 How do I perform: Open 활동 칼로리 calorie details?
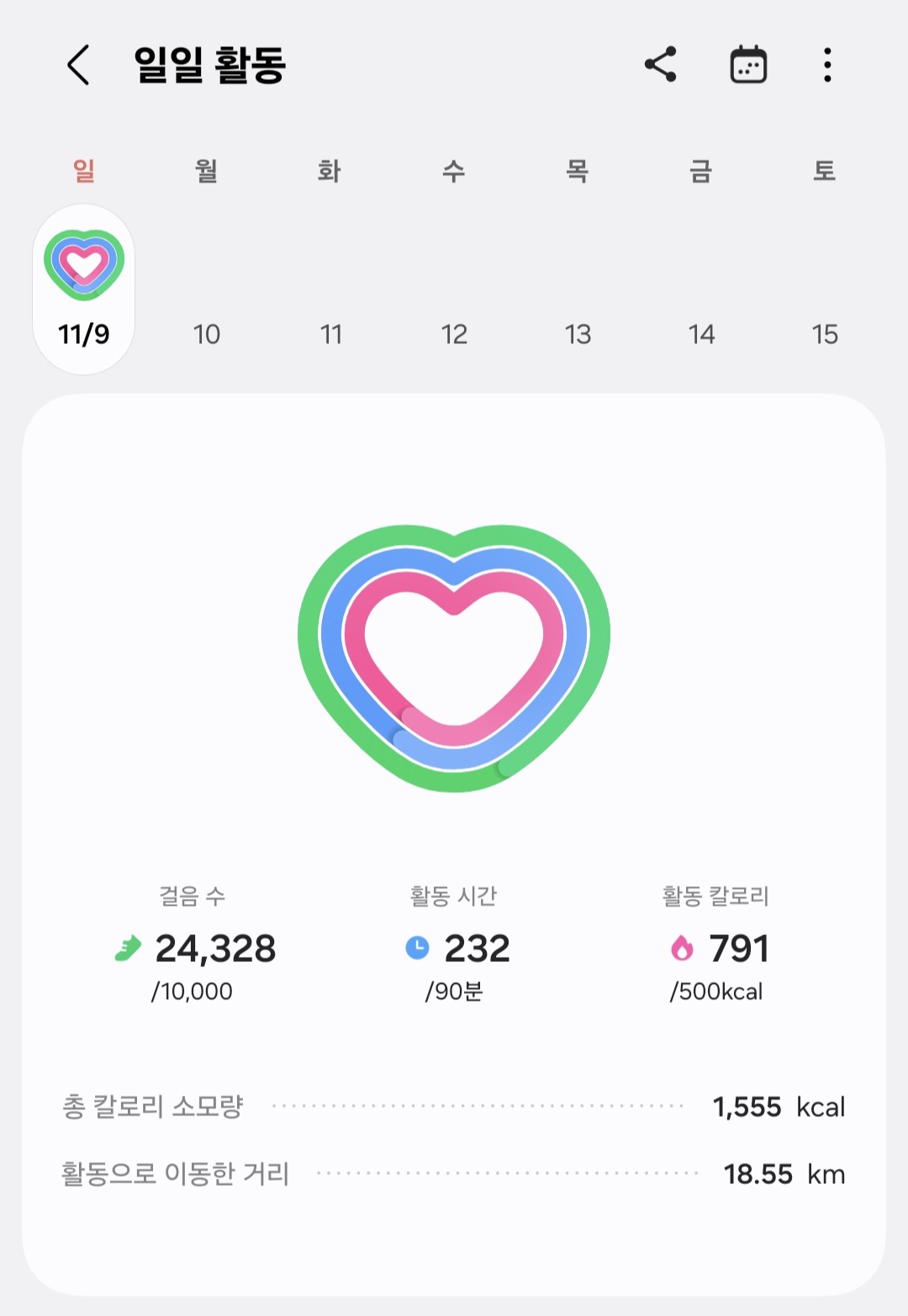click(x=716, y=943)
